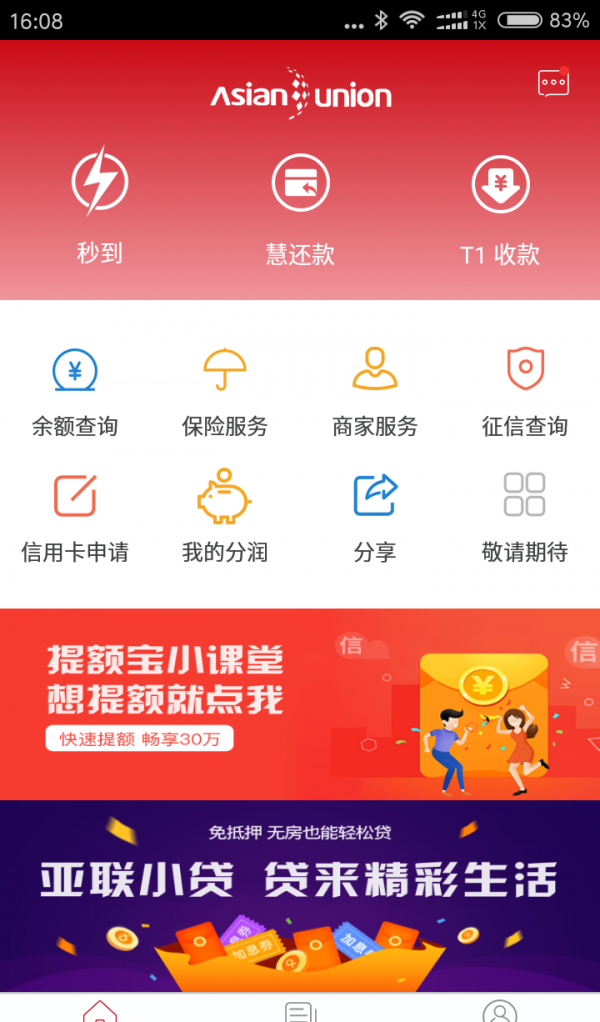The height and width of the screenshot is (1022, 600).
Task: Switch to the middle list tab
Action: tap(300, 1010)
